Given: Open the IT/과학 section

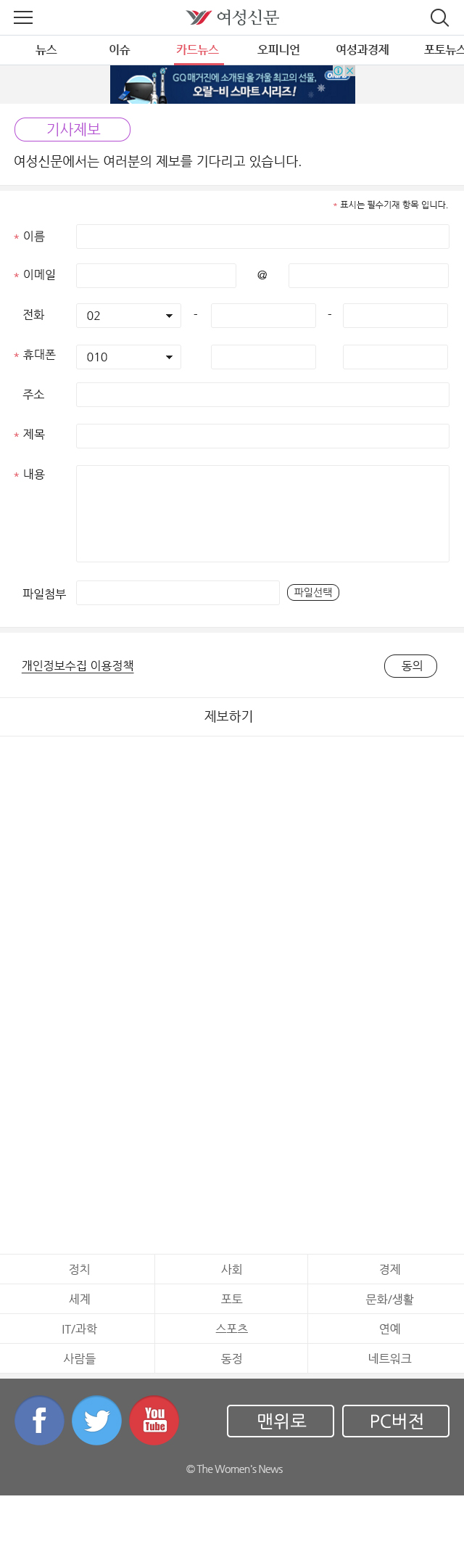Looking at the screenshot, I should (79, 1329).
